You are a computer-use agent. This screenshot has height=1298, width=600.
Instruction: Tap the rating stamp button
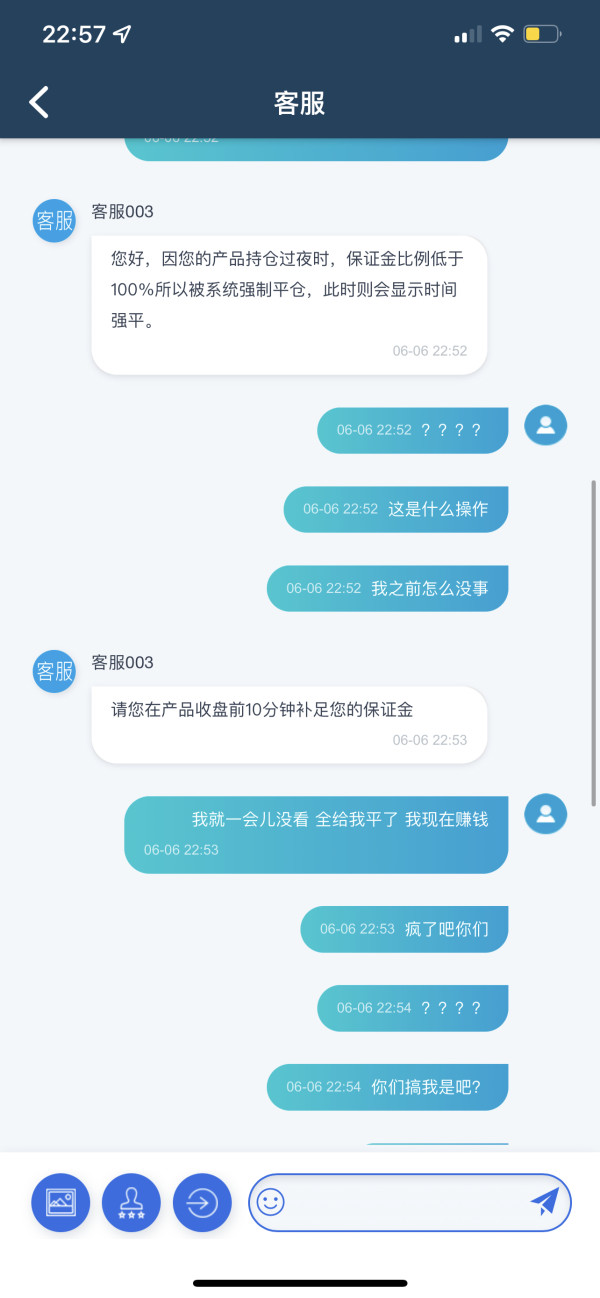coord(131,1202)
